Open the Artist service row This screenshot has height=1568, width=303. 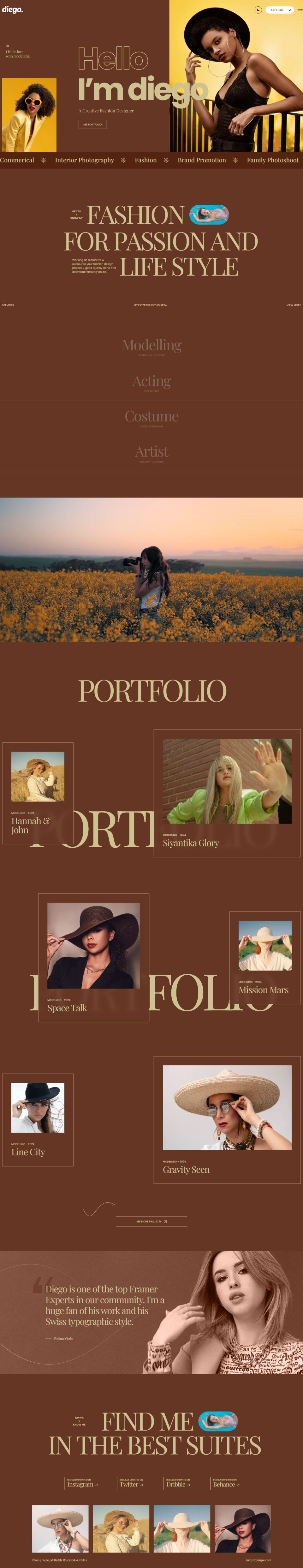click(x=151, y=452)
